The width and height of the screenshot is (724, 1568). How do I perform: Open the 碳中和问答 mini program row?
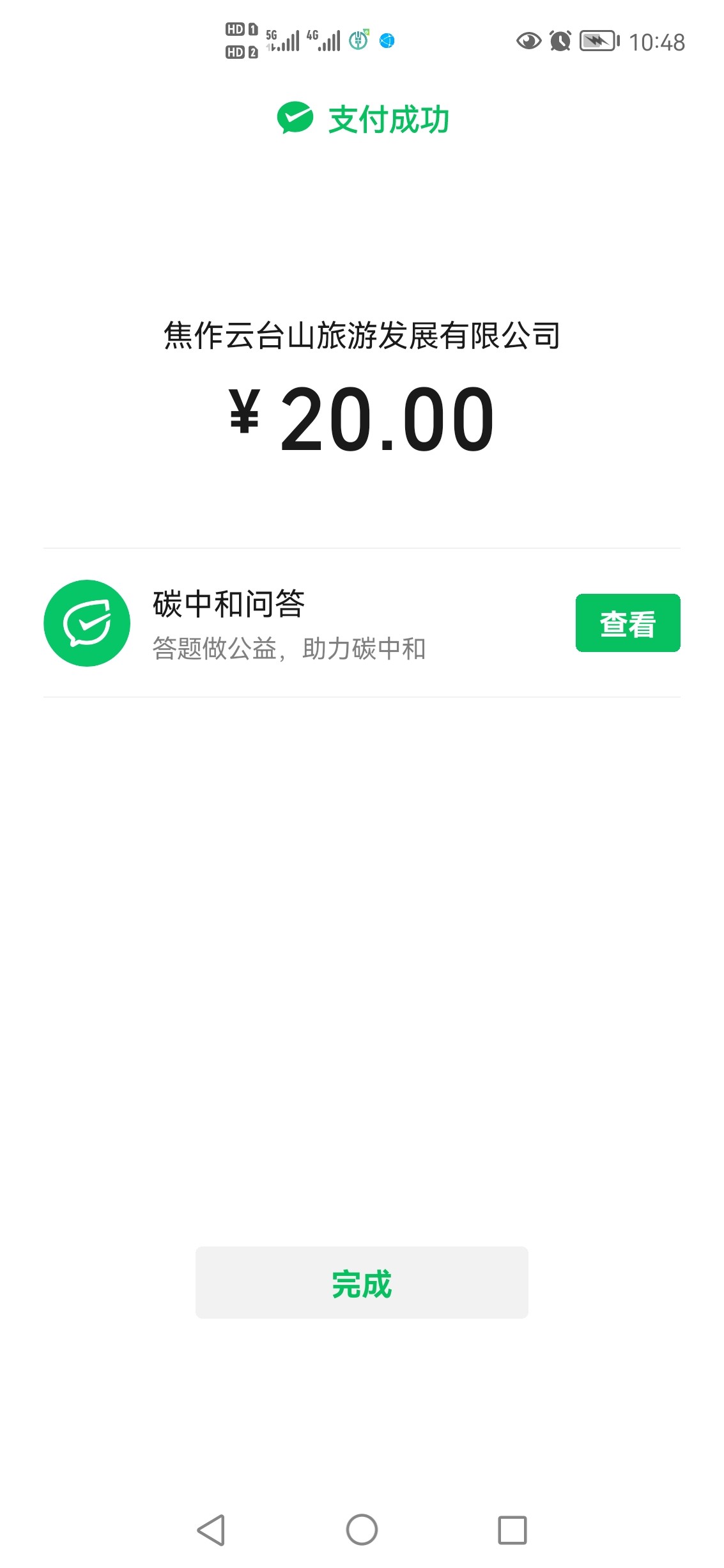click(x=288, y=623)
